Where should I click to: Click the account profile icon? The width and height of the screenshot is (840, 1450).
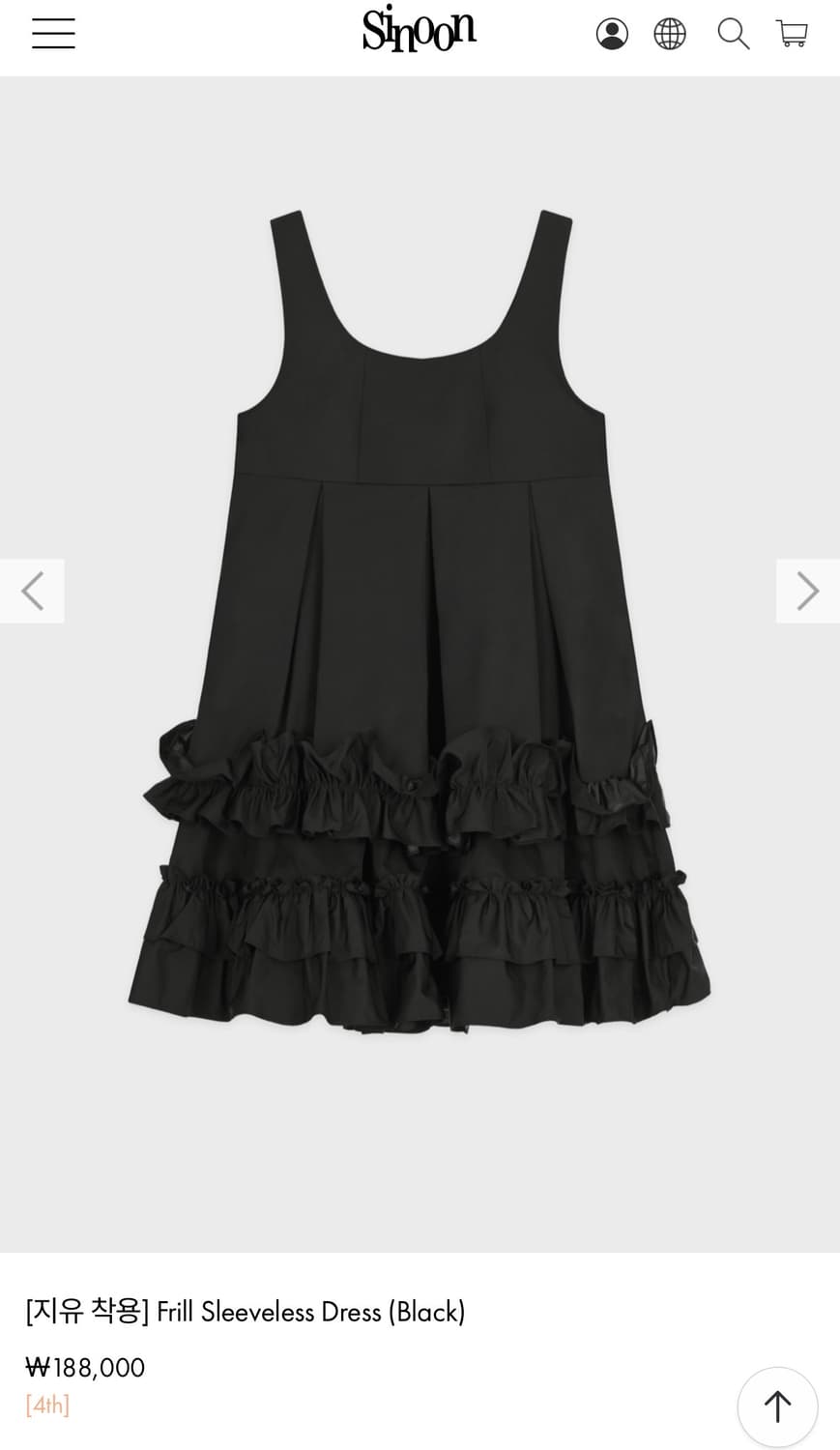click(612, 33)
